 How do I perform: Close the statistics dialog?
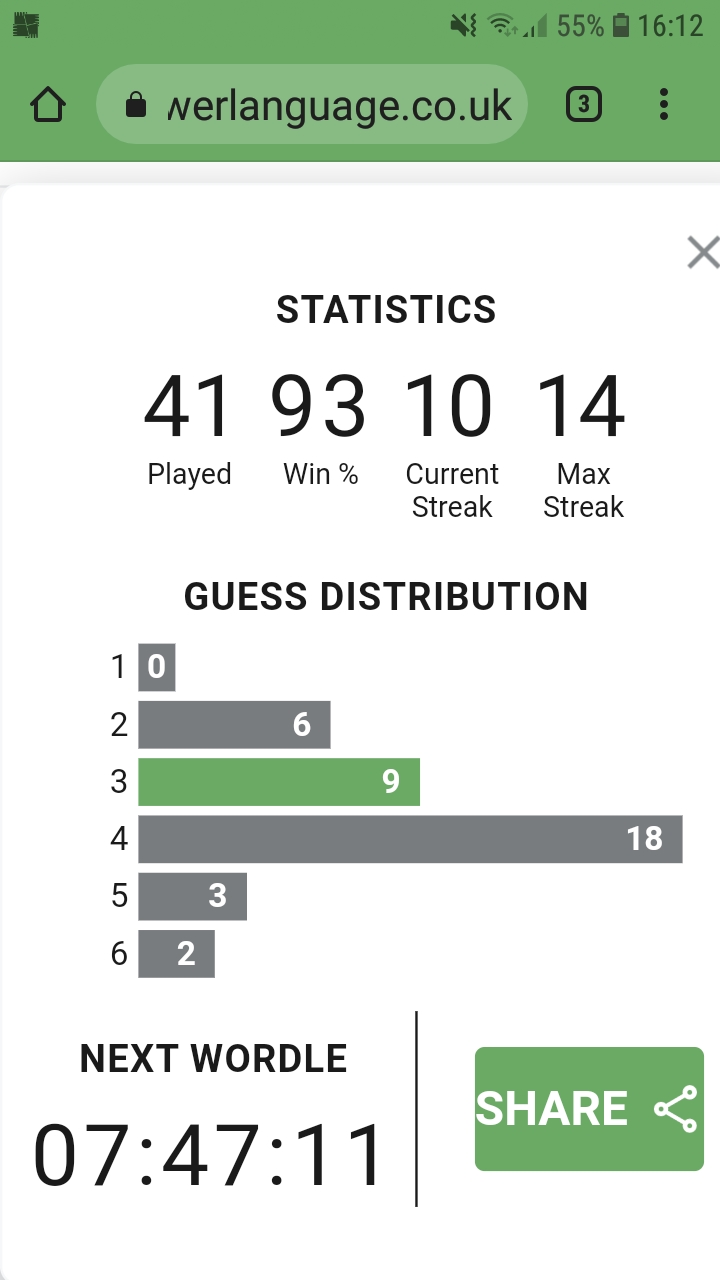point(703,253)
